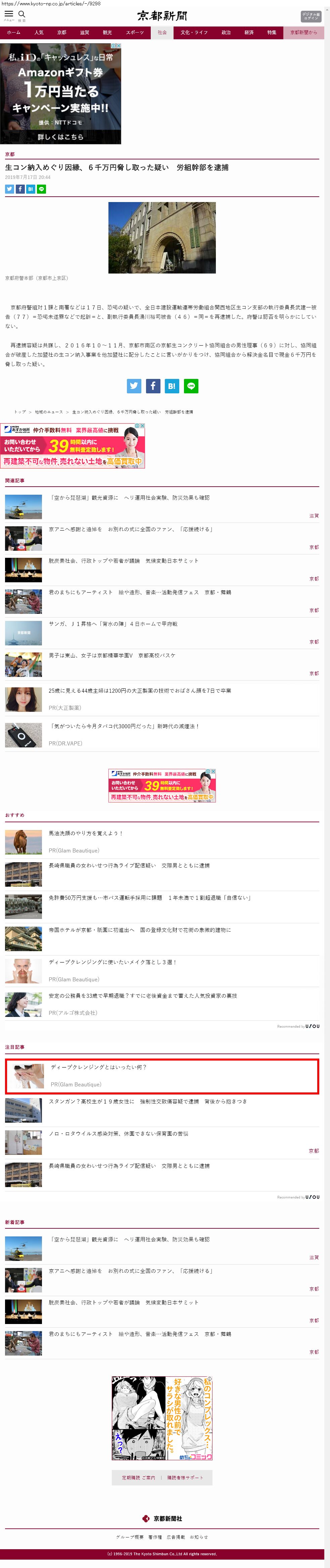Open the 経済 tab

pyautogui.click(x=249, y=32)
